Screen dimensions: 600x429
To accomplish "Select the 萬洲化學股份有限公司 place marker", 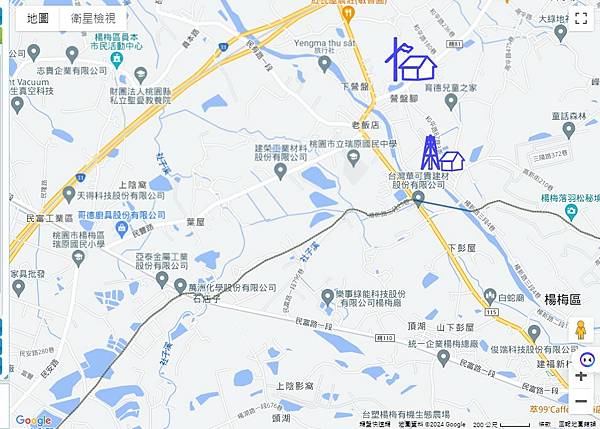I will [164, 283].
